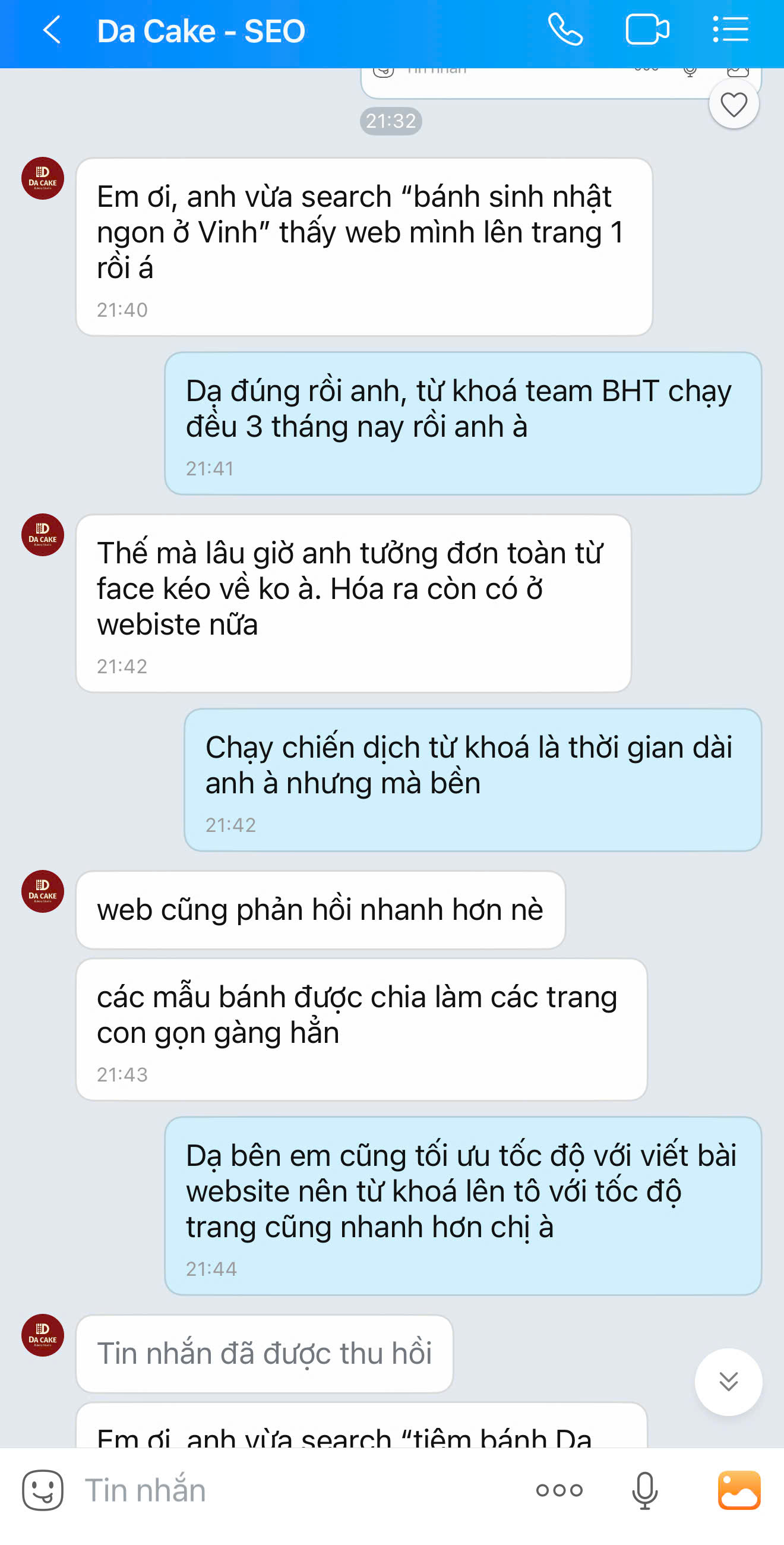Viewport: 784px width, 1545px height.
Task: Start a voice call with Da Cake - SEO
Action: 565,30
